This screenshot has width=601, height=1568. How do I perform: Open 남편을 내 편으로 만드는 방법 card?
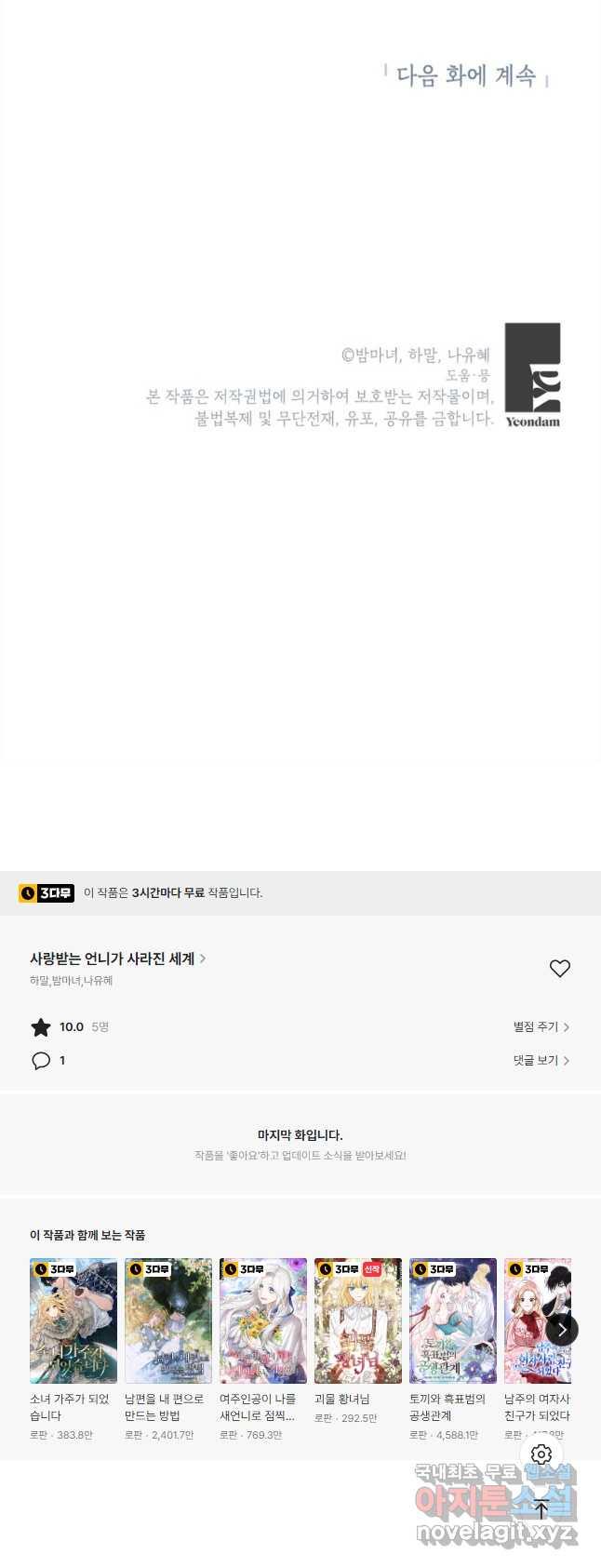pos(168,1321)
